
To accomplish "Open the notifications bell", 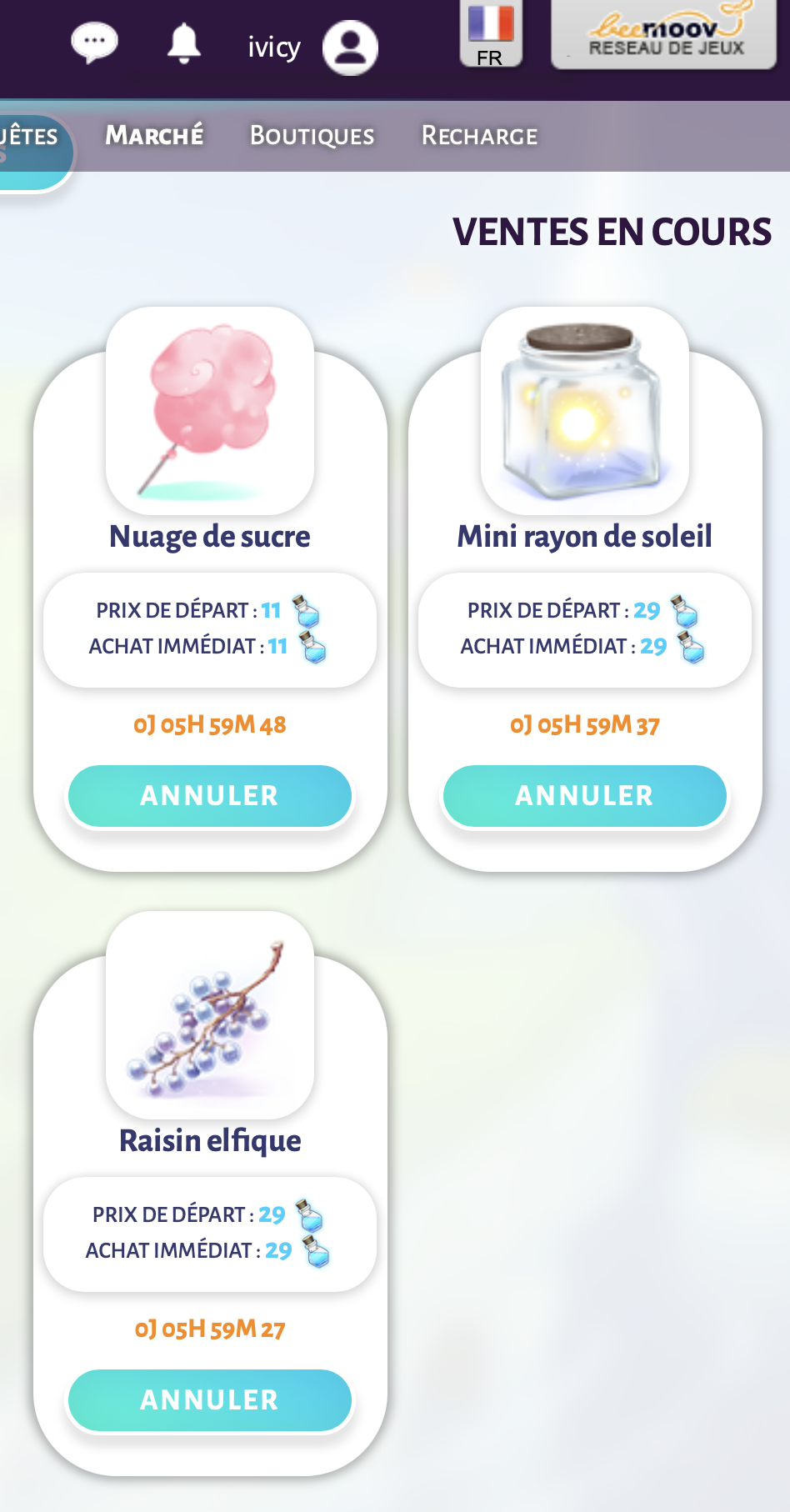I will click(184, 43).
